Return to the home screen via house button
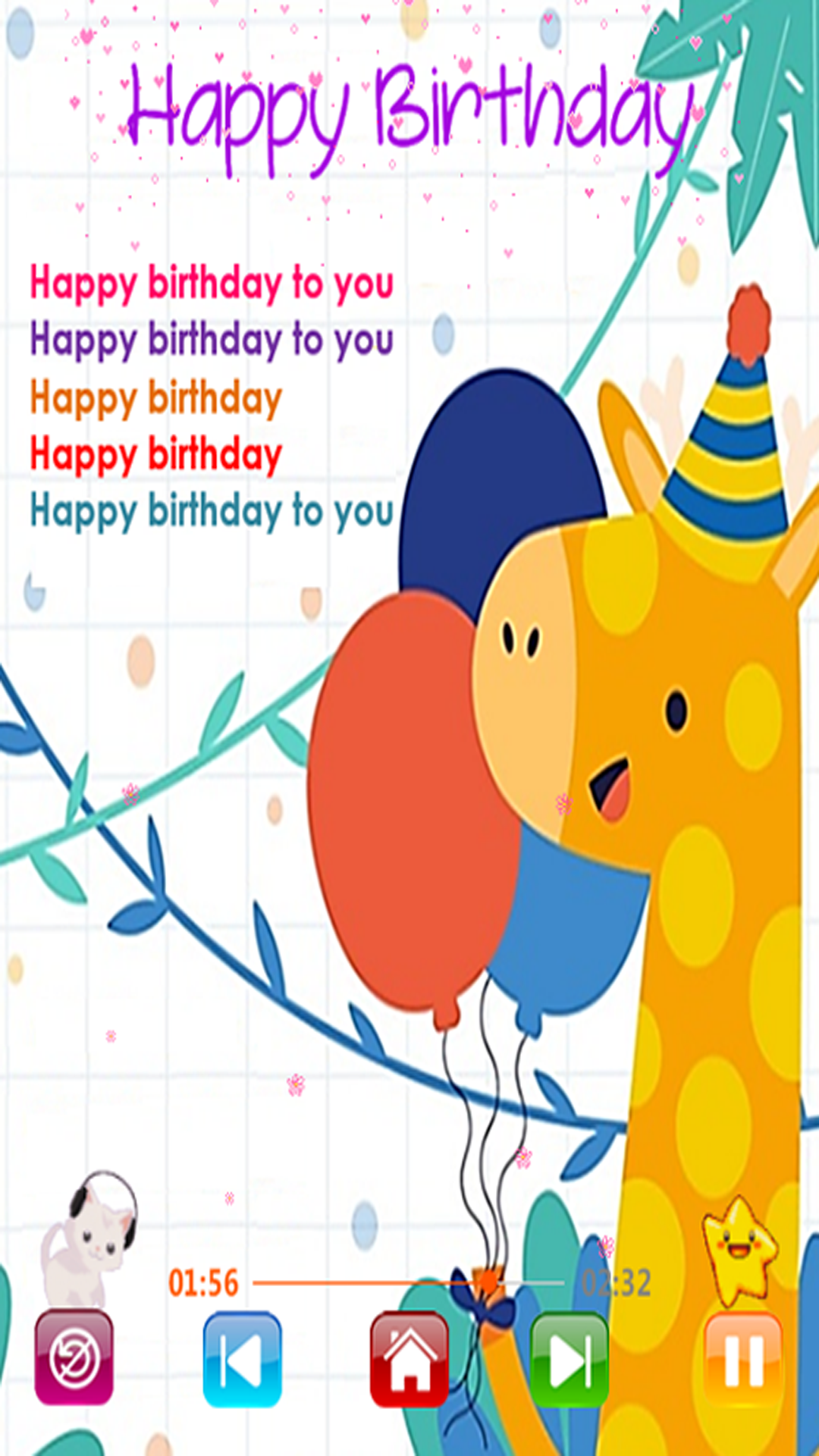Screen dimensions: 819x1456 (409, 1359)
